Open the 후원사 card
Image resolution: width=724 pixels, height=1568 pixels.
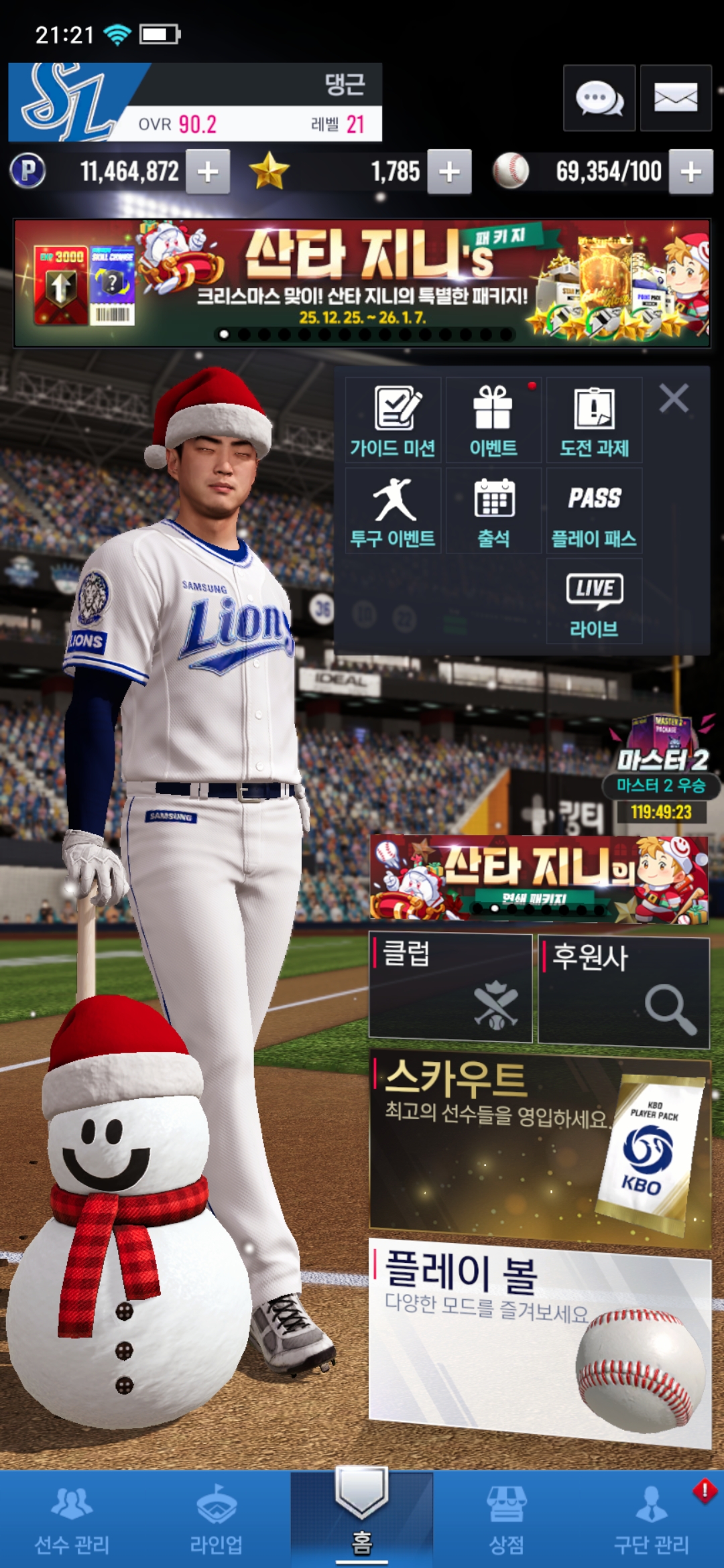pos(623,992)
